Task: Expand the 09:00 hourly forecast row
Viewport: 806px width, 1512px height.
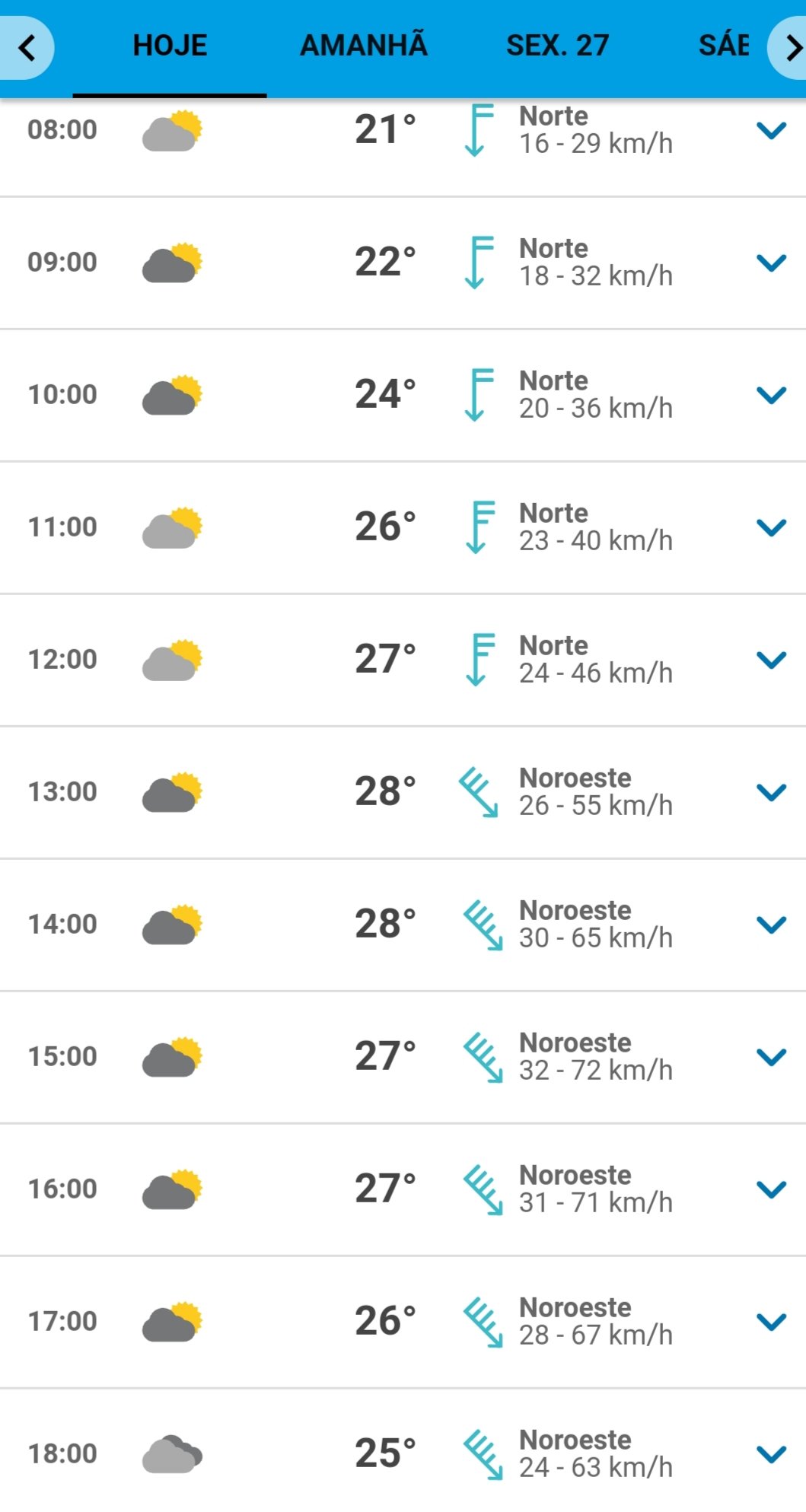Action: 772,263
